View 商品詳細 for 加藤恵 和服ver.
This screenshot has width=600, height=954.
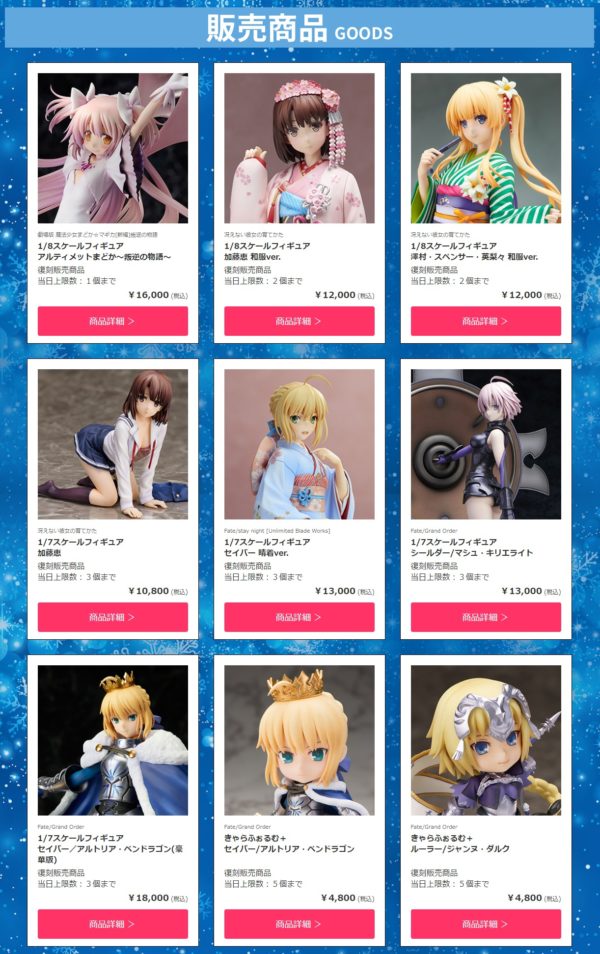(x=299, y=321)
